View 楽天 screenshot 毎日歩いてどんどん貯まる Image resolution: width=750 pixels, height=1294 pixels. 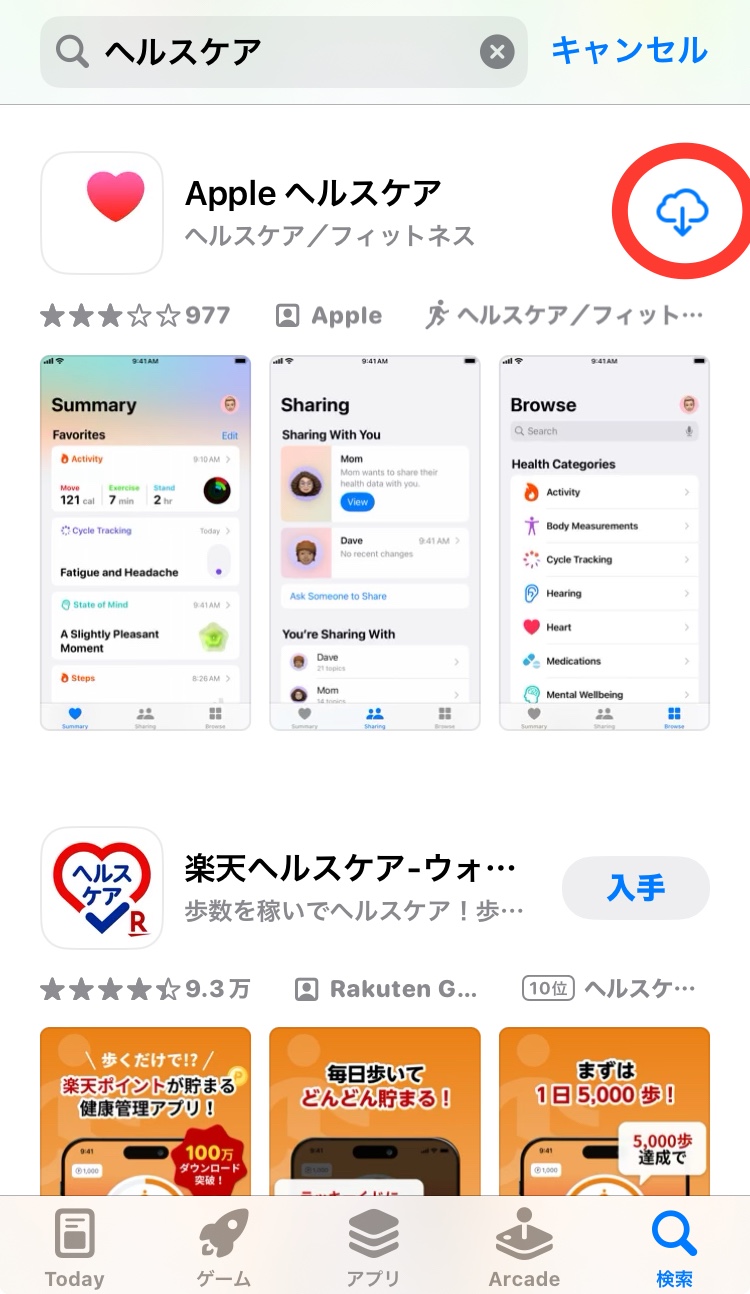pos(375,1110)
